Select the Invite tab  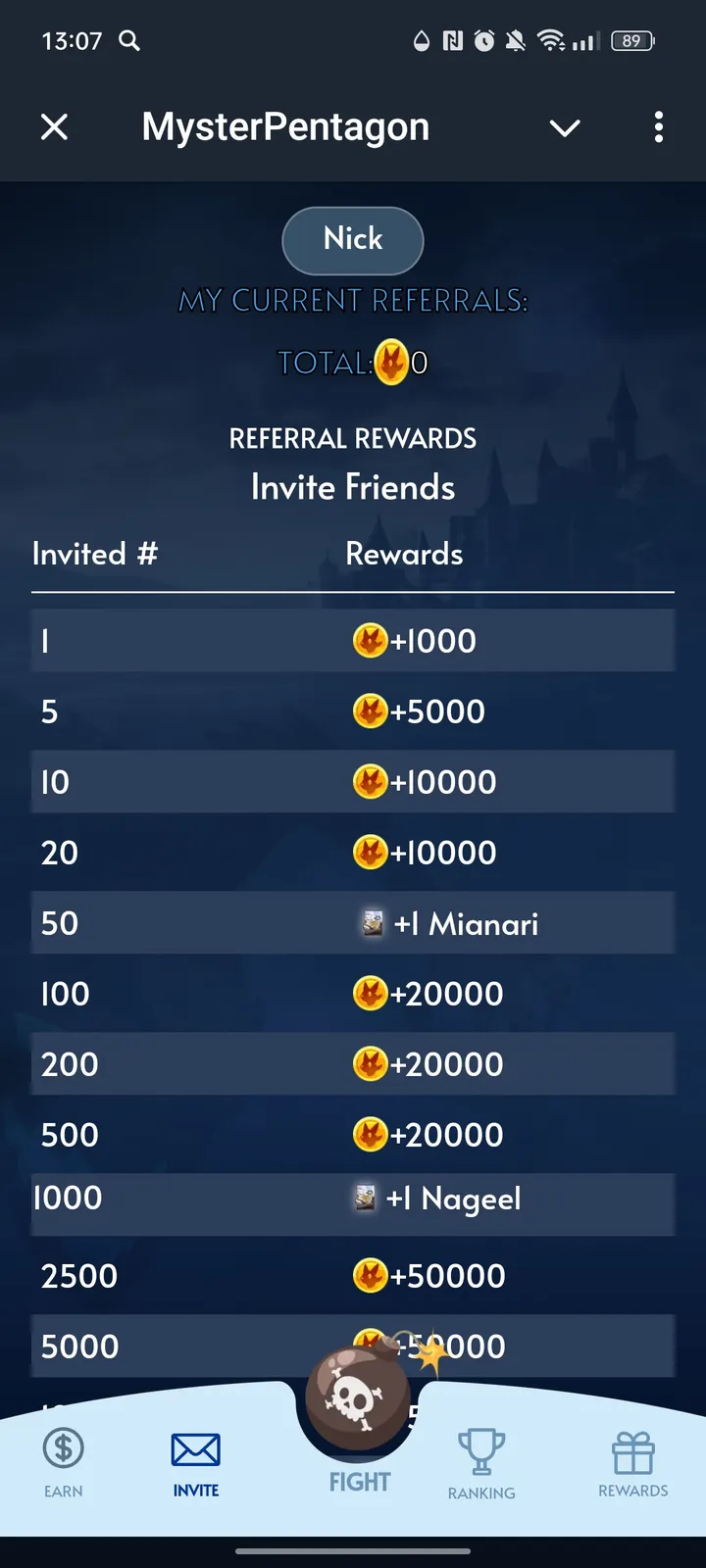[x=196, y=1462]
